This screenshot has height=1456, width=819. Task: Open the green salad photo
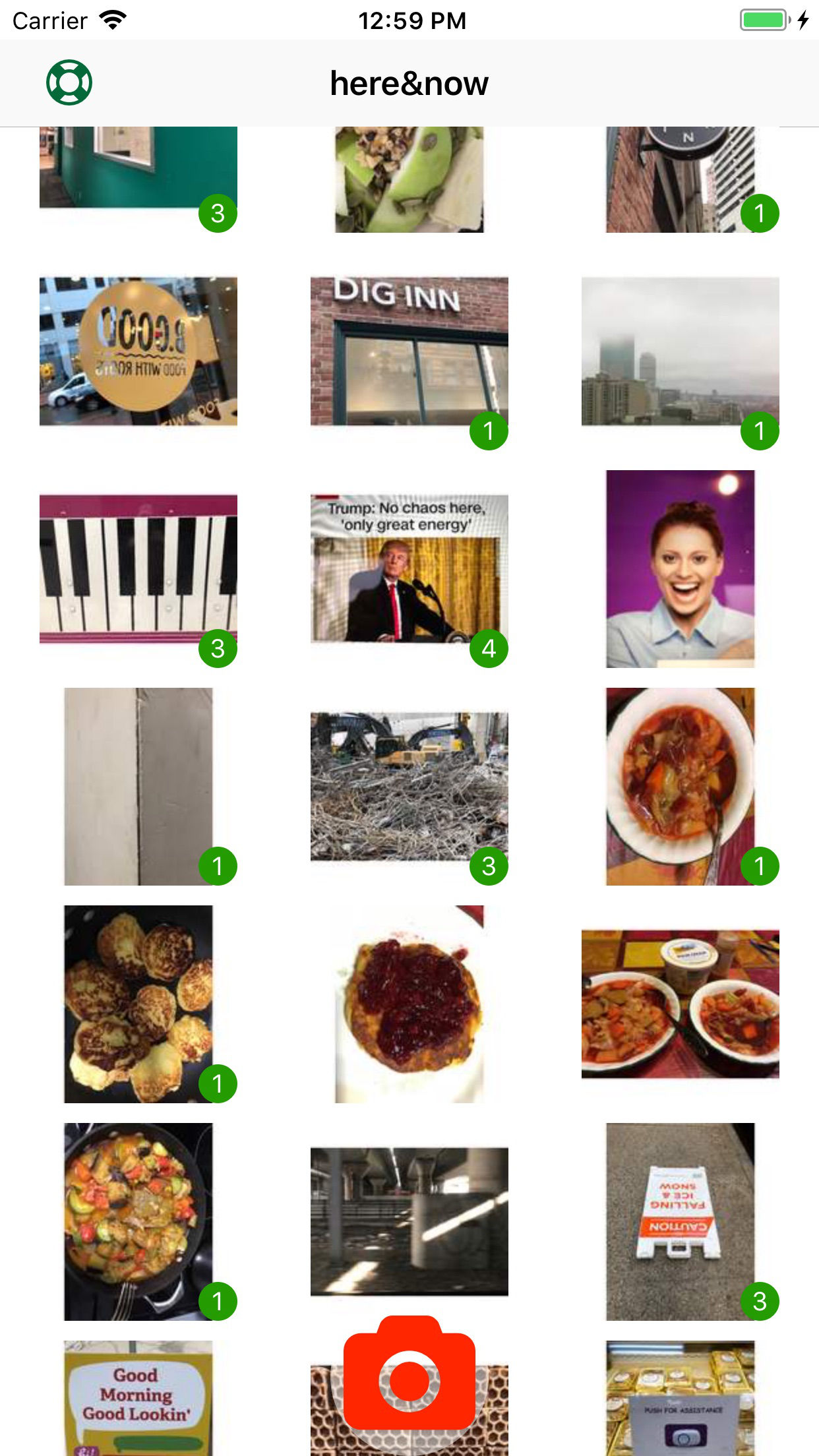click(x=409, y=179)
